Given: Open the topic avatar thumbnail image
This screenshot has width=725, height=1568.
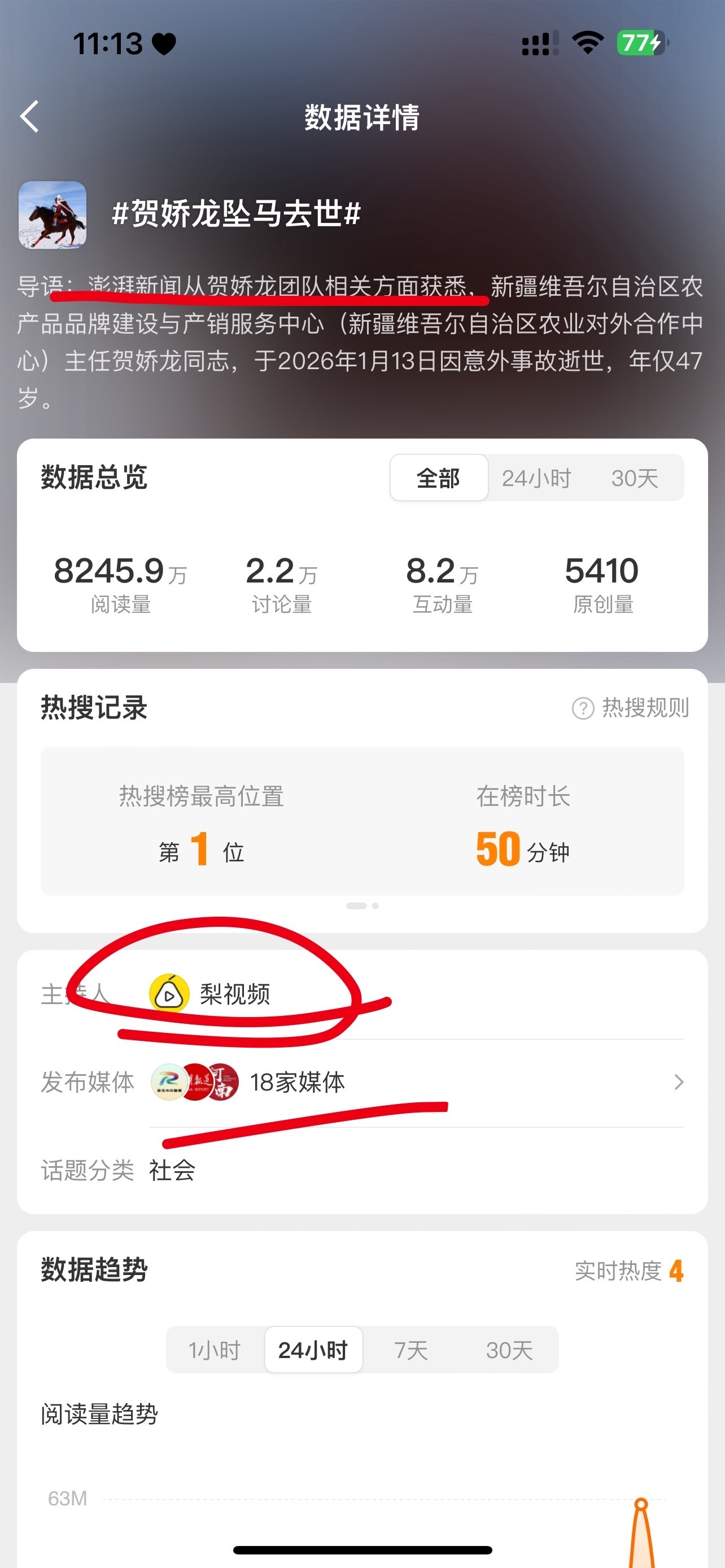Looking at the screenshot, I should (53, 216).
